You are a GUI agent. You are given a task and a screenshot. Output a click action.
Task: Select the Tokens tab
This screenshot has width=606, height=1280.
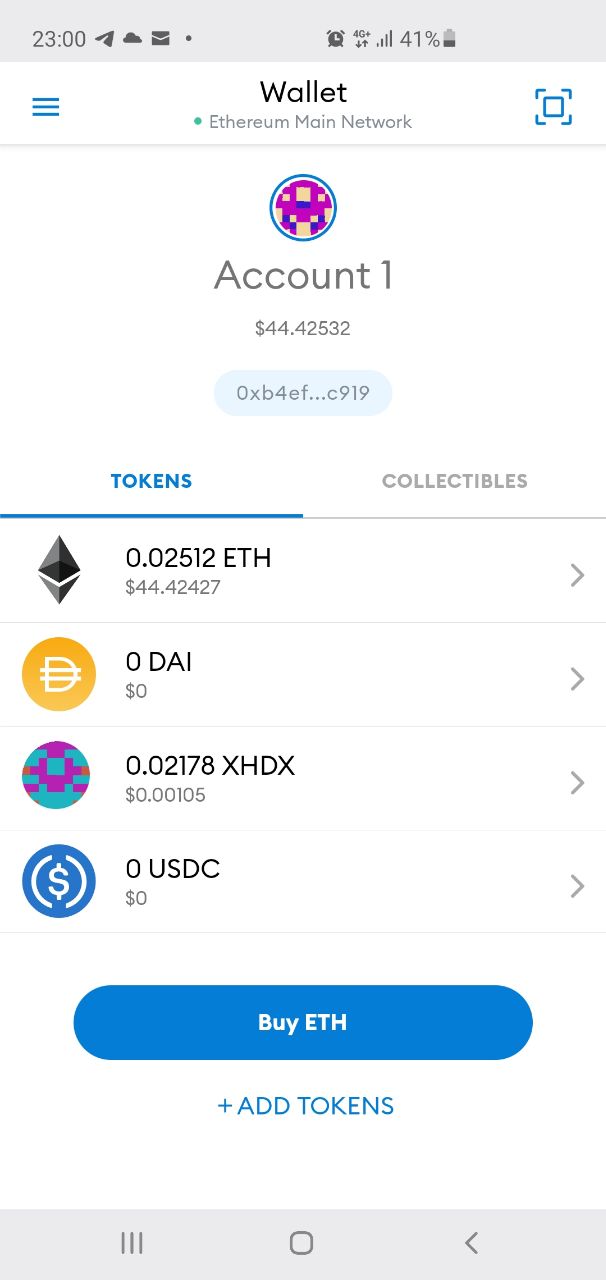coord(151,481)
